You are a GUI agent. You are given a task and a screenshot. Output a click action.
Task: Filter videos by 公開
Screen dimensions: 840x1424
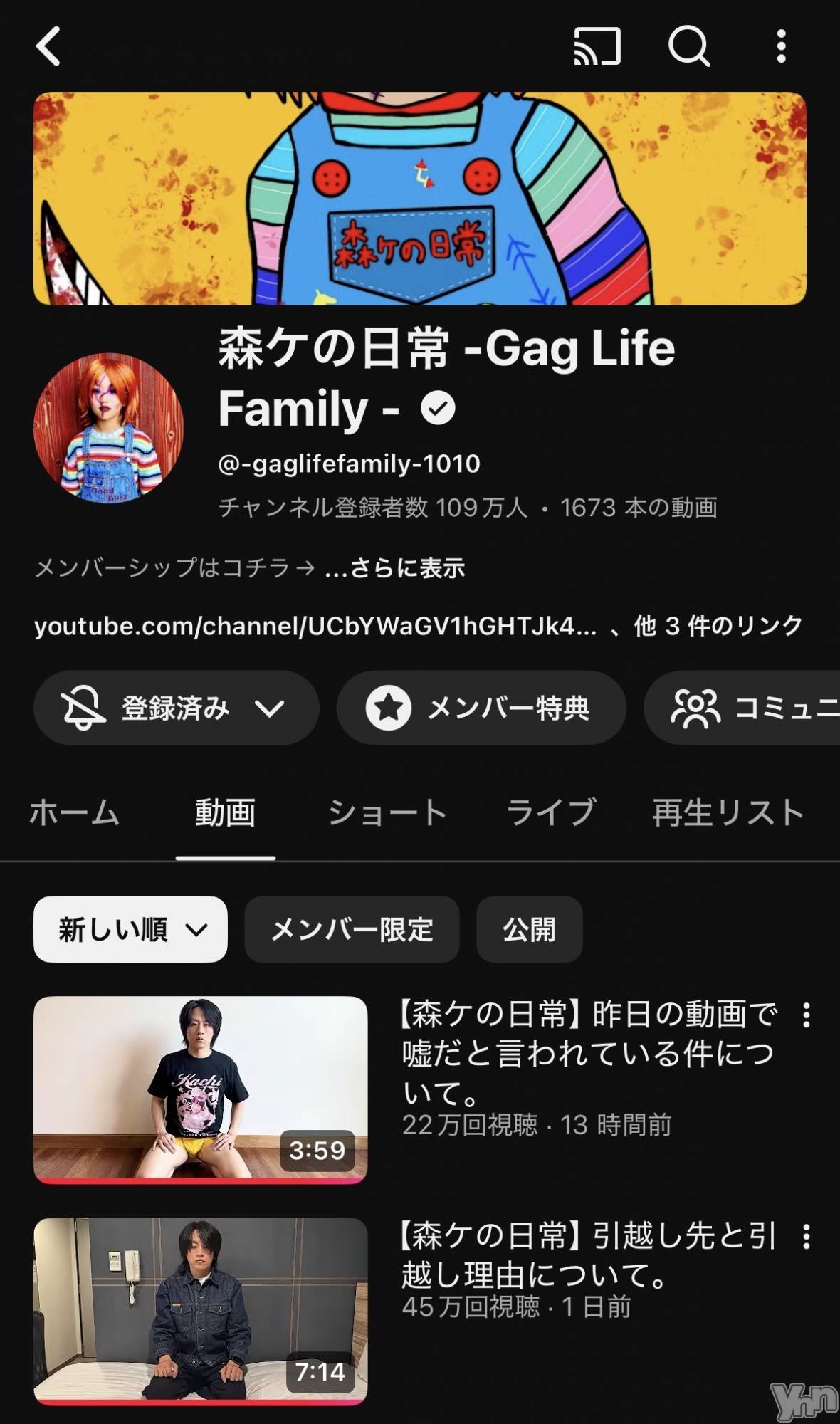click(x=529, y=929)
